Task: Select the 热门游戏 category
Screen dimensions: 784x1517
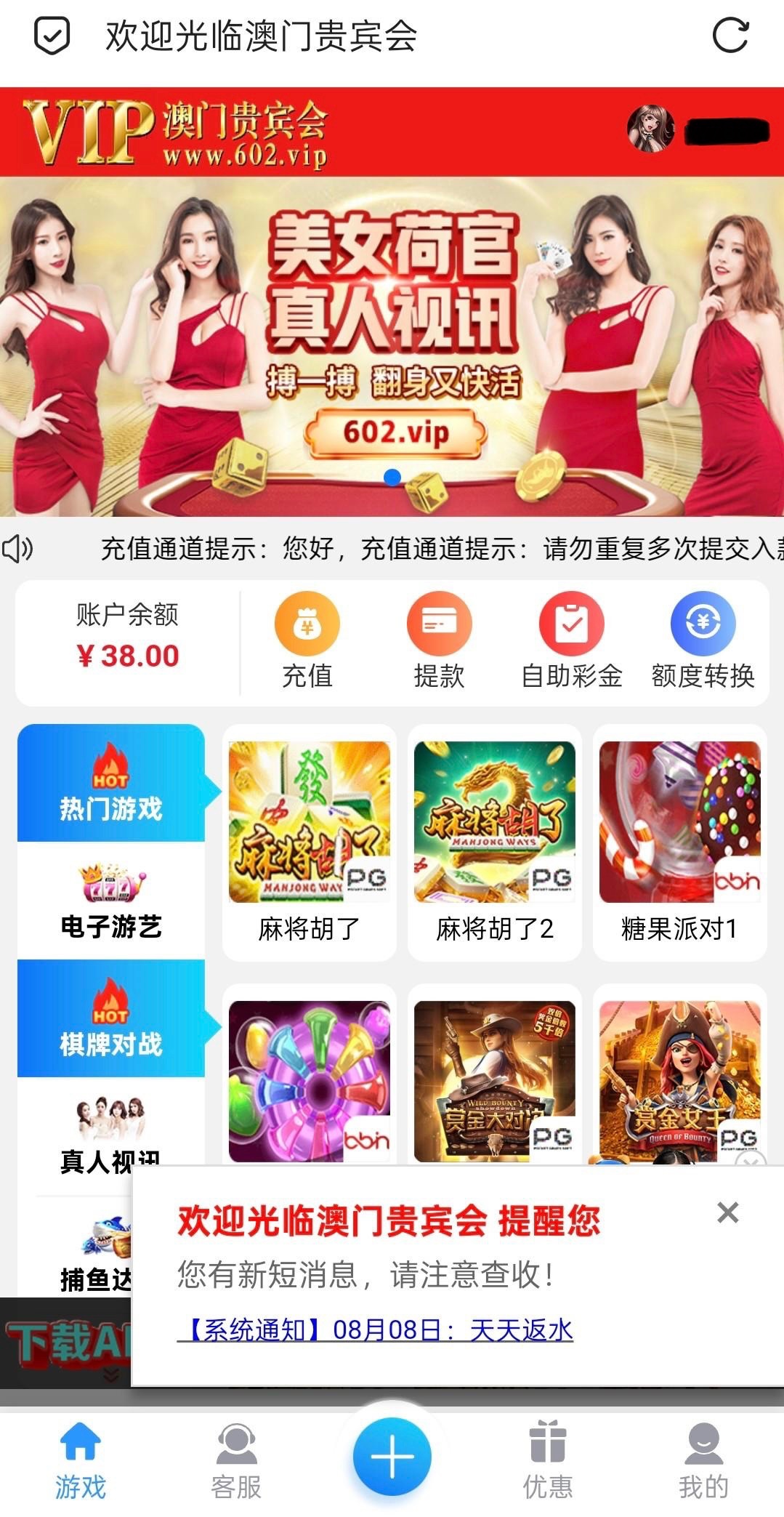Action: pos(111,783)
